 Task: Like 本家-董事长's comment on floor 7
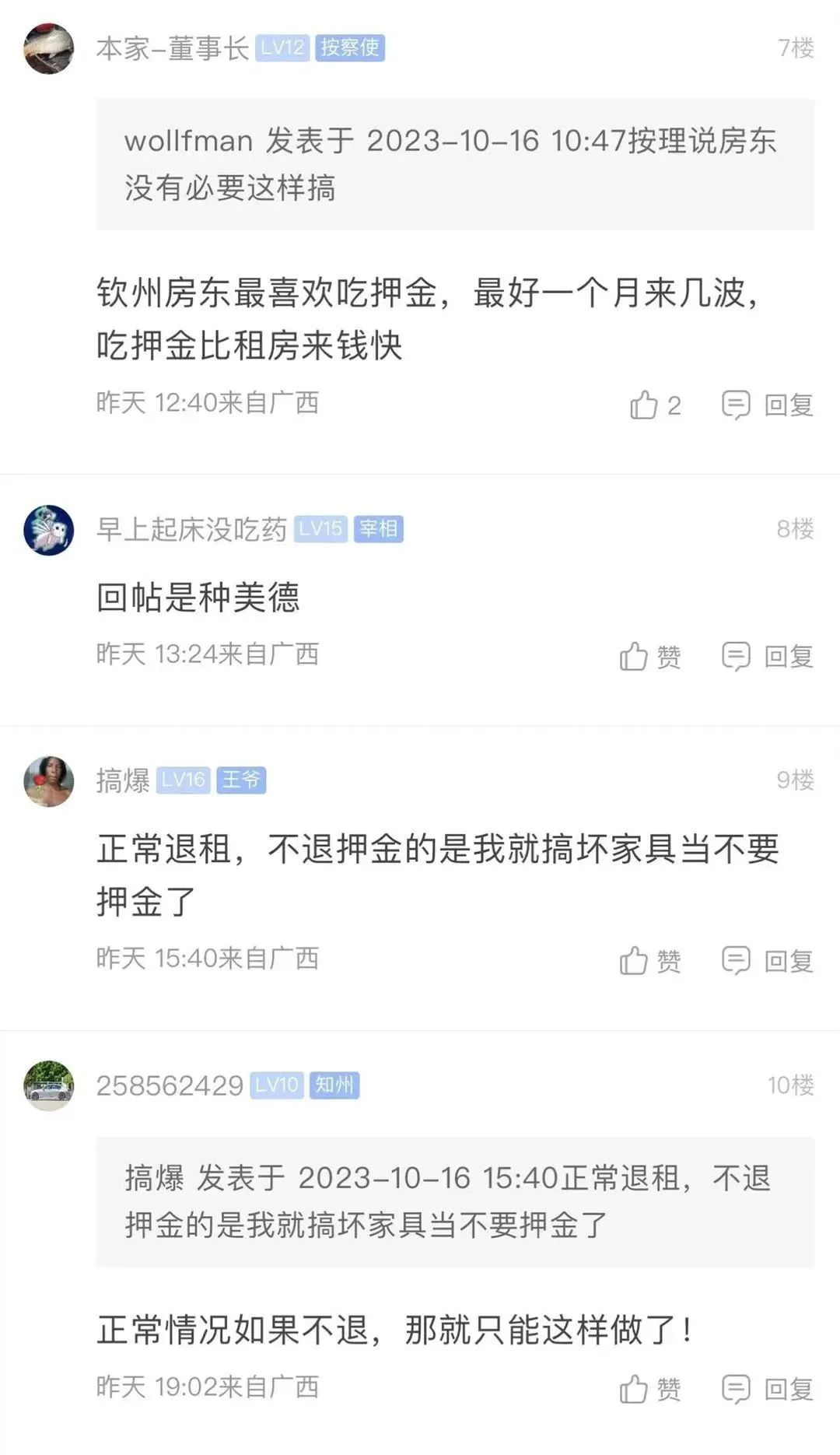tap(655, 405)
